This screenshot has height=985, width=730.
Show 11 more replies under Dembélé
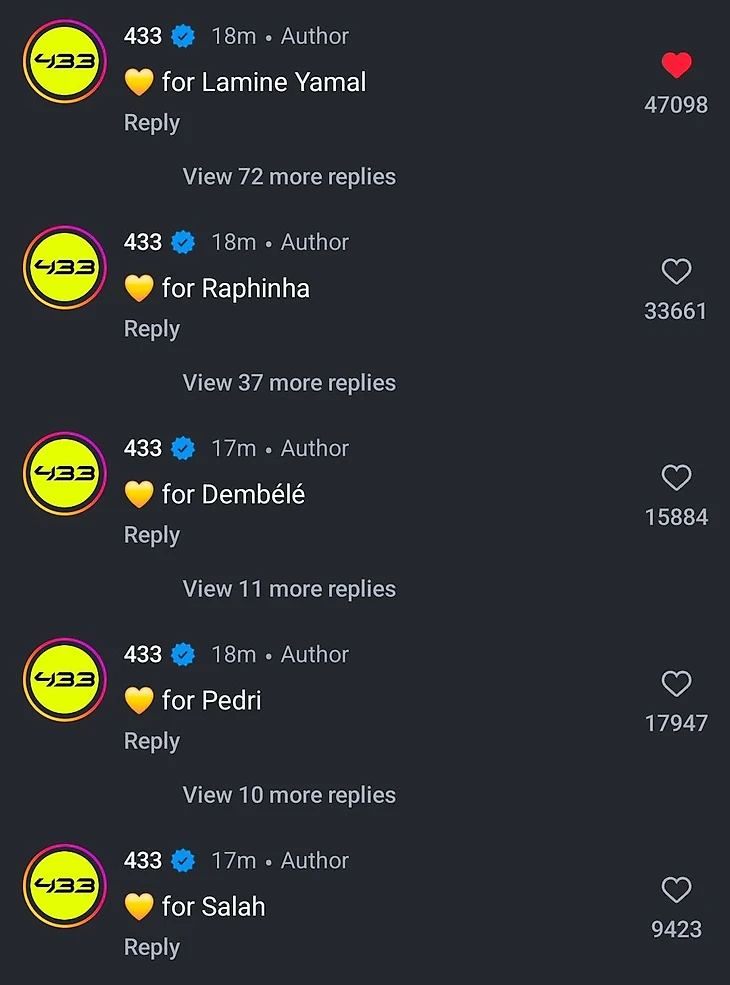pos(289,589)
